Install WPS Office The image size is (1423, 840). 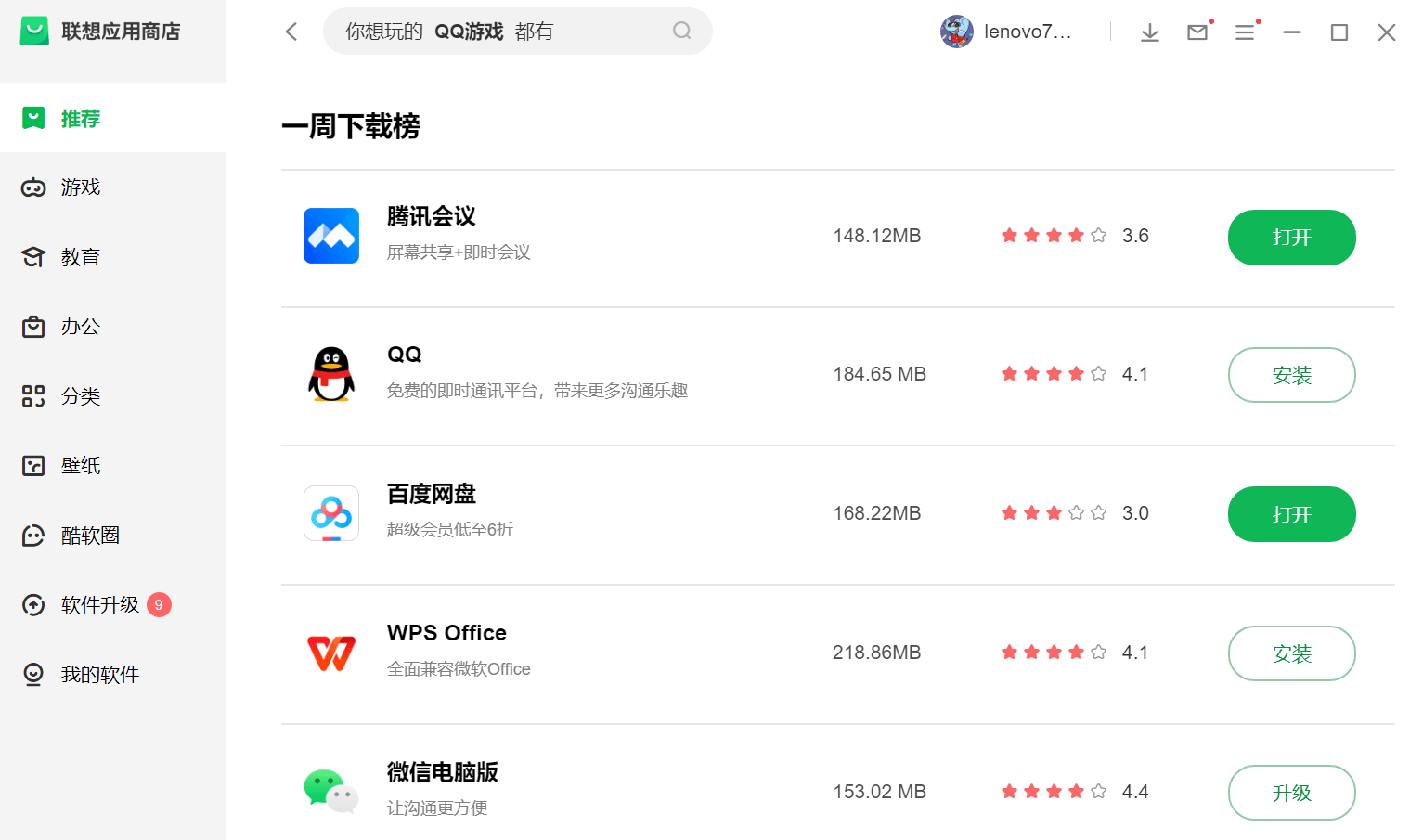pos(1291,653)
